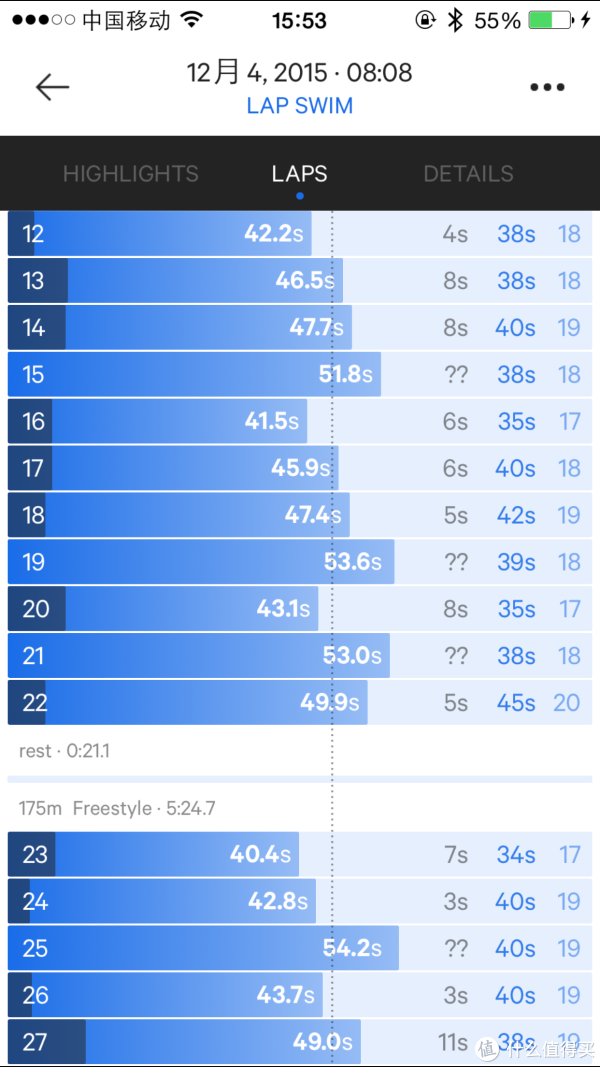600x1067 pixels.
Task: Select lap 19 row showing 53.6s
Action: pyautogui.click(x=300, y=562)
